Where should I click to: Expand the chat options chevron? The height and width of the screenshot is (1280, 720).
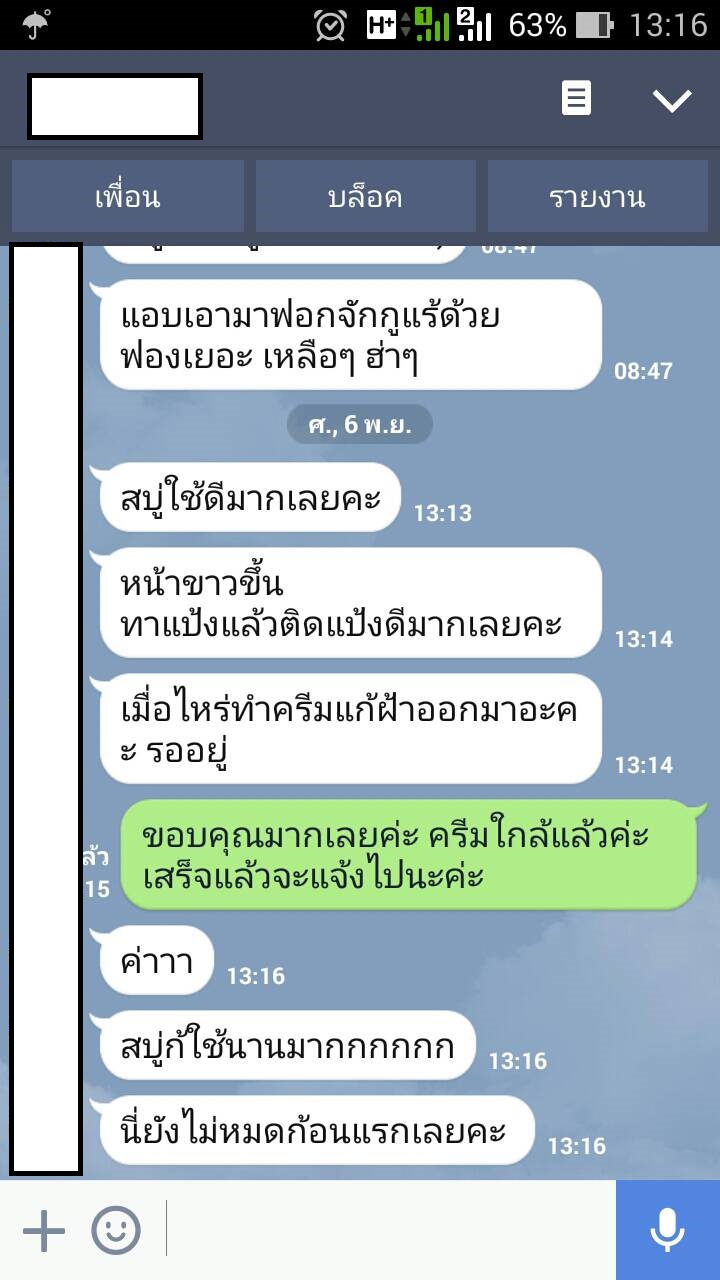click(x=671, y=100)
